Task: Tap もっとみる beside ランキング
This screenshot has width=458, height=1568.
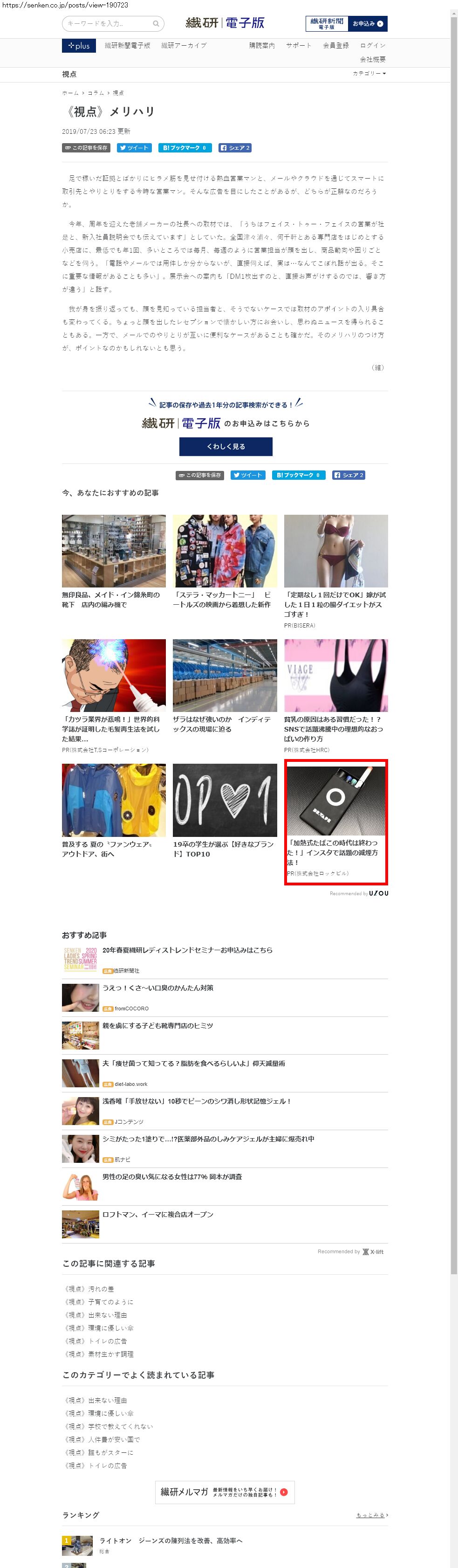Action: click(x=371, y=1515)
